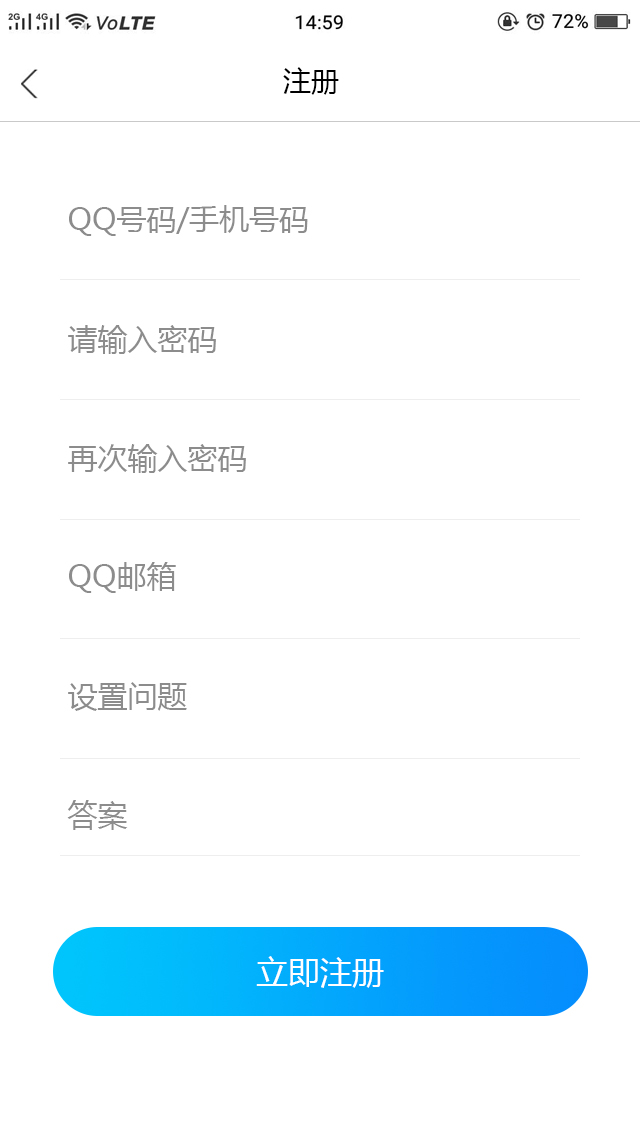Viewport: 640px width, 1138px height.
Task: Tap the QQ邮箱 email field
Action: (x=320, y=578)
